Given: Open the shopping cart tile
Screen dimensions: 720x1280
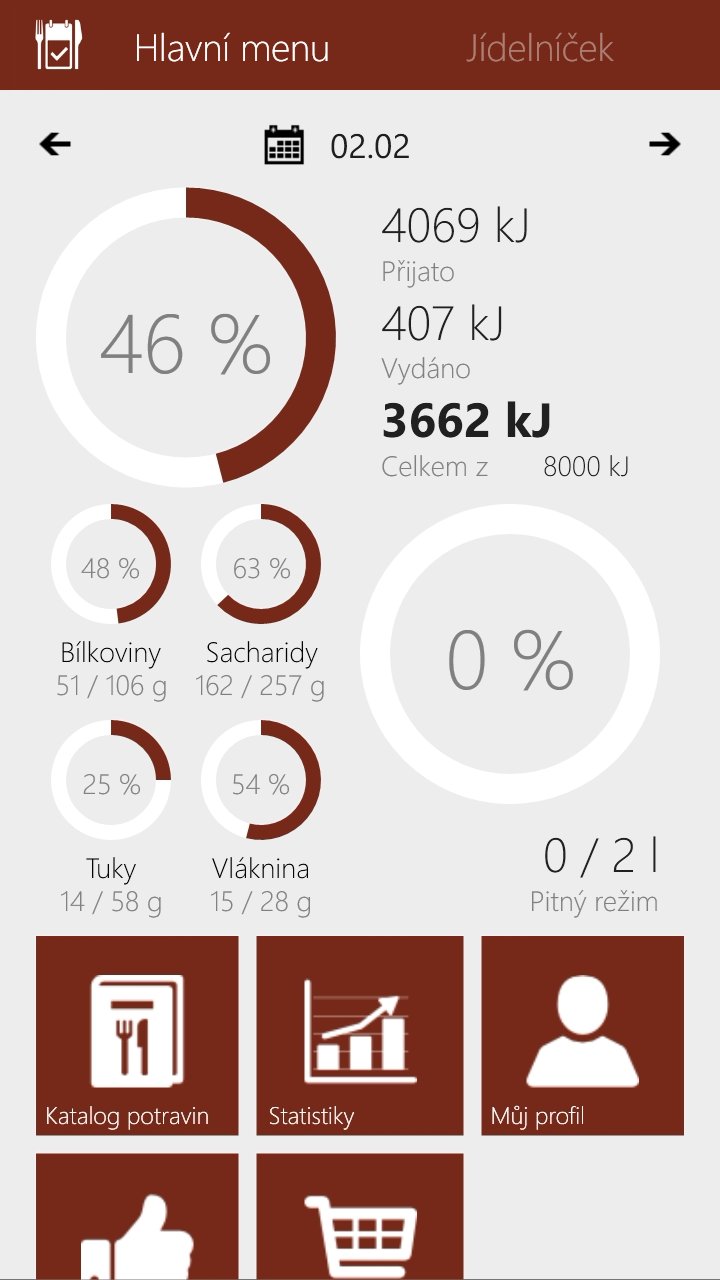Looking at the screenshot, I should 360,1217.
